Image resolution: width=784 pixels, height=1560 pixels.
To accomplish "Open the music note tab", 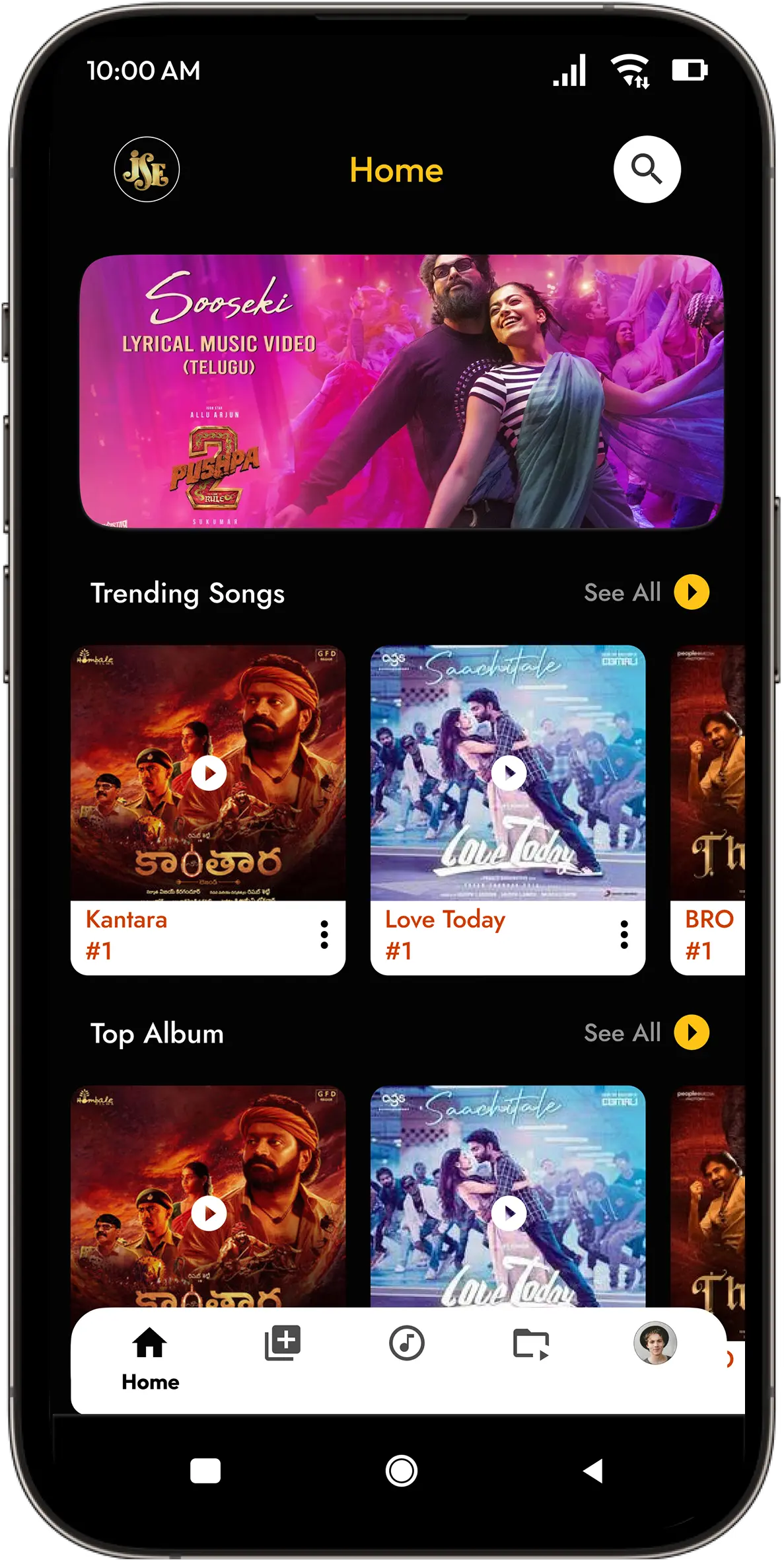I will [x=407, y=1343].
